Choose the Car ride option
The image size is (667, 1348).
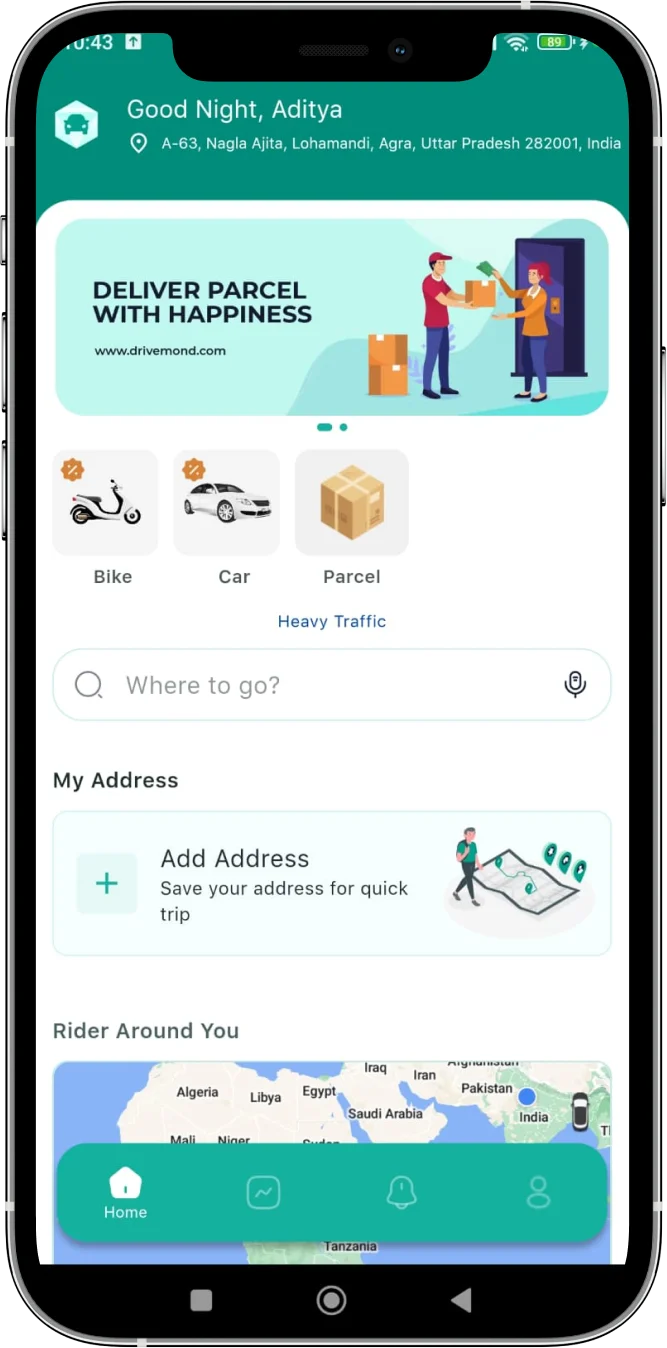point(227,503)
